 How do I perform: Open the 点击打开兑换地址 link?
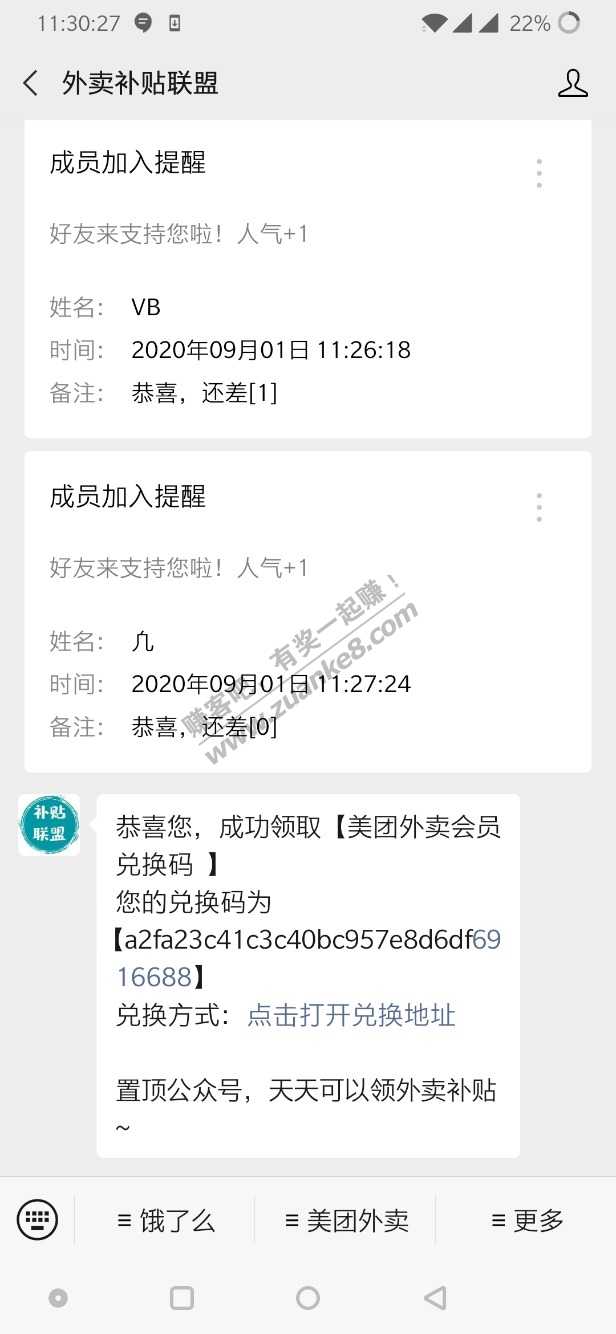tap(351, 1015)
